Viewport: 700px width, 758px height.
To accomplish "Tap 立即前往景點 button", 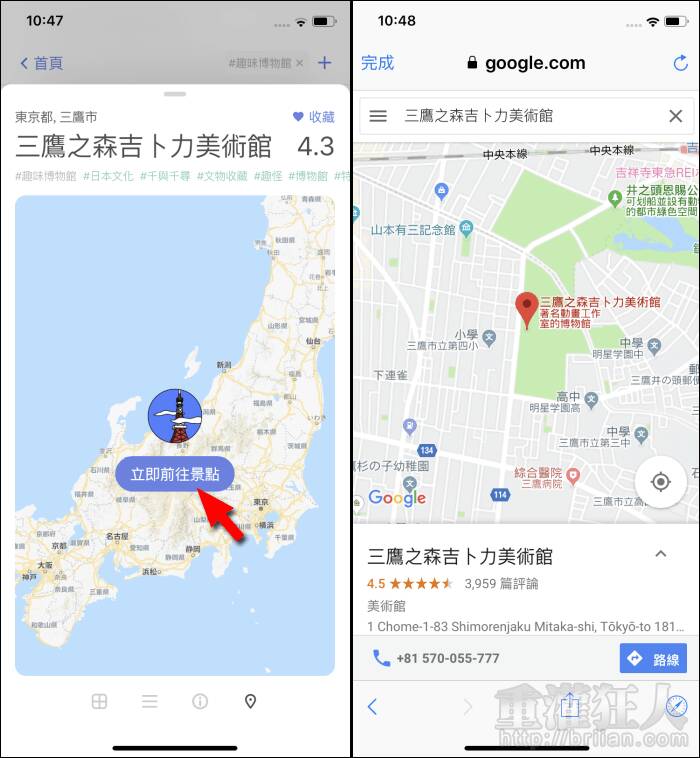I will coord(175,474).
